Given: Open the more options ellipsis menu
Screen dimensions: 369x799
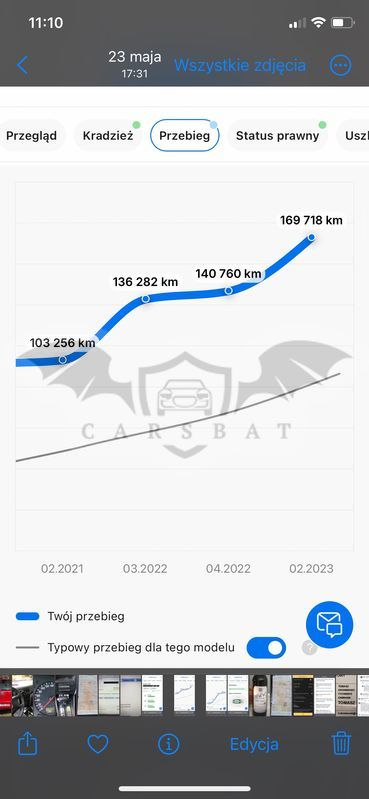Looking at the screenshot, I should [x=340, y=65].
